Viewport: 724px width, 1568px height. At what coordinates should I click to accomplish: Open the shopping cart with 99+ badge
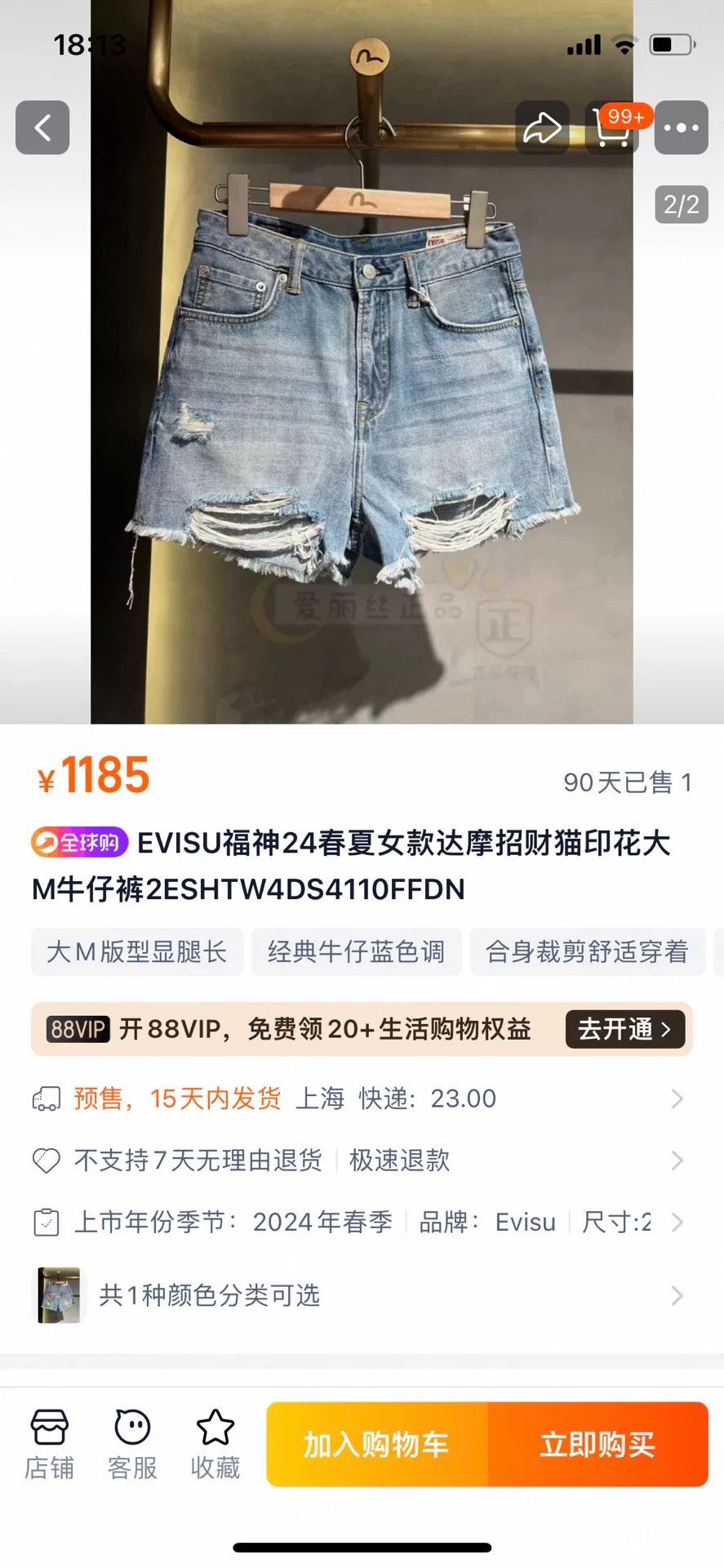(x=613, y=127)
